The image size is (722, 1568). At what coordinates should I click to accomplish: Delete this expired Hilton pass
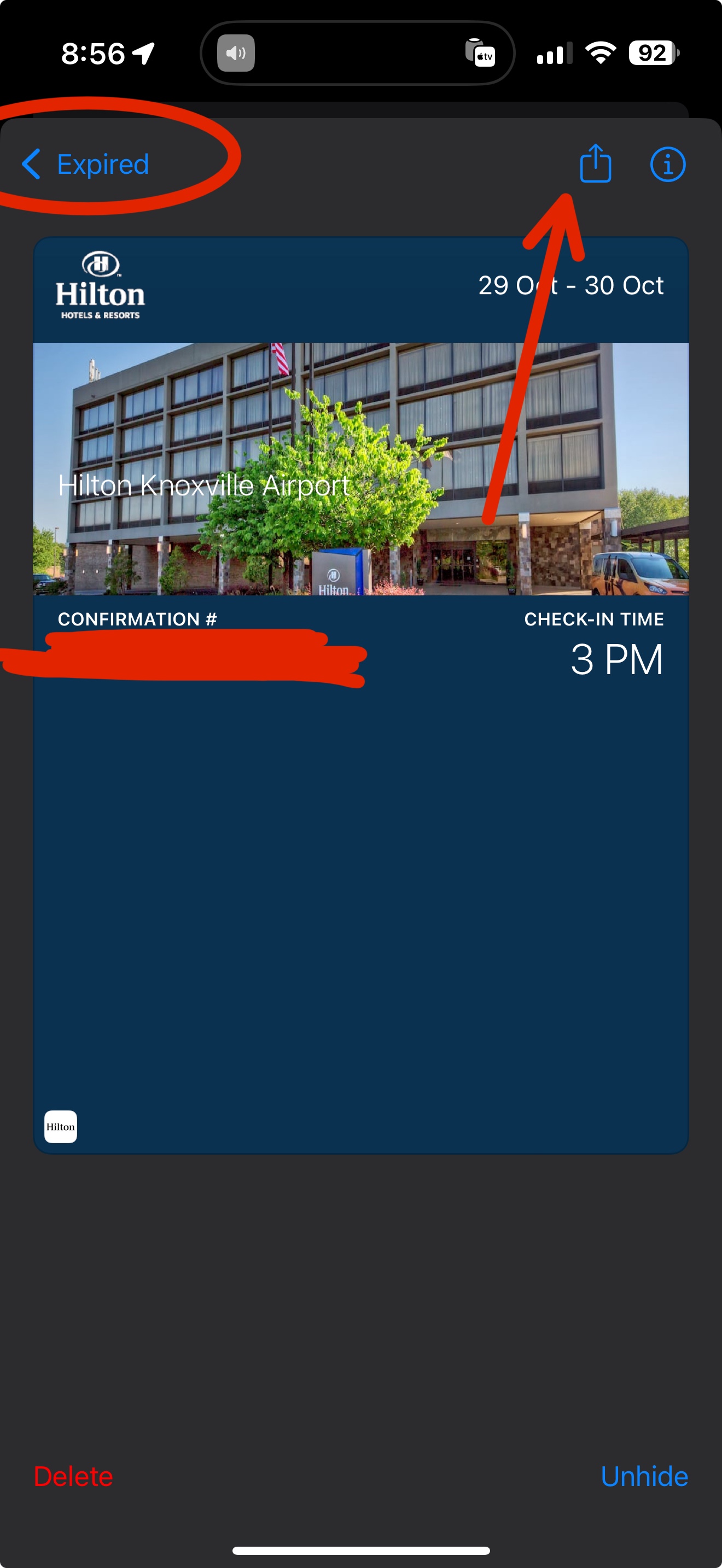point(73,1476)
